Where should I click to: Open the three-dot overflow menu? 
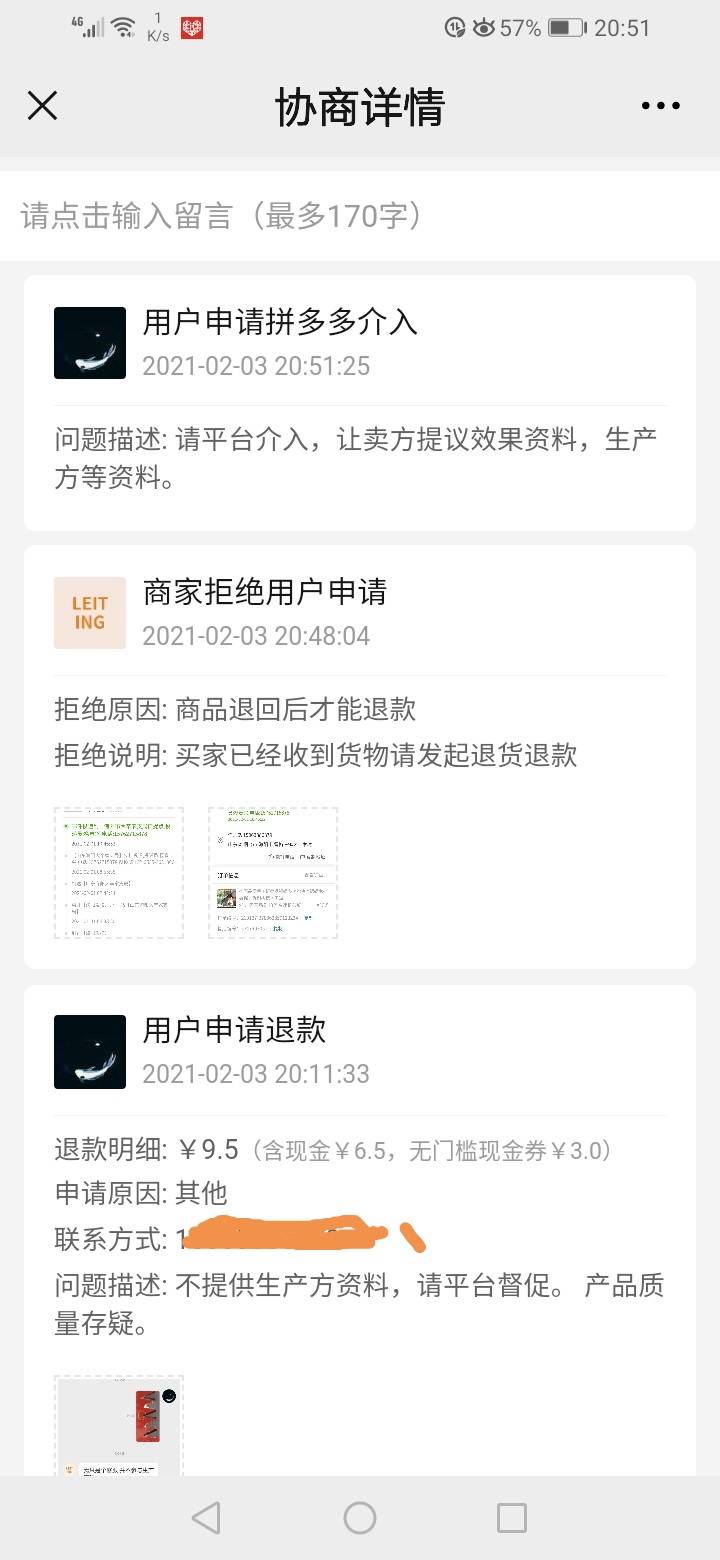tap(660, 106)
